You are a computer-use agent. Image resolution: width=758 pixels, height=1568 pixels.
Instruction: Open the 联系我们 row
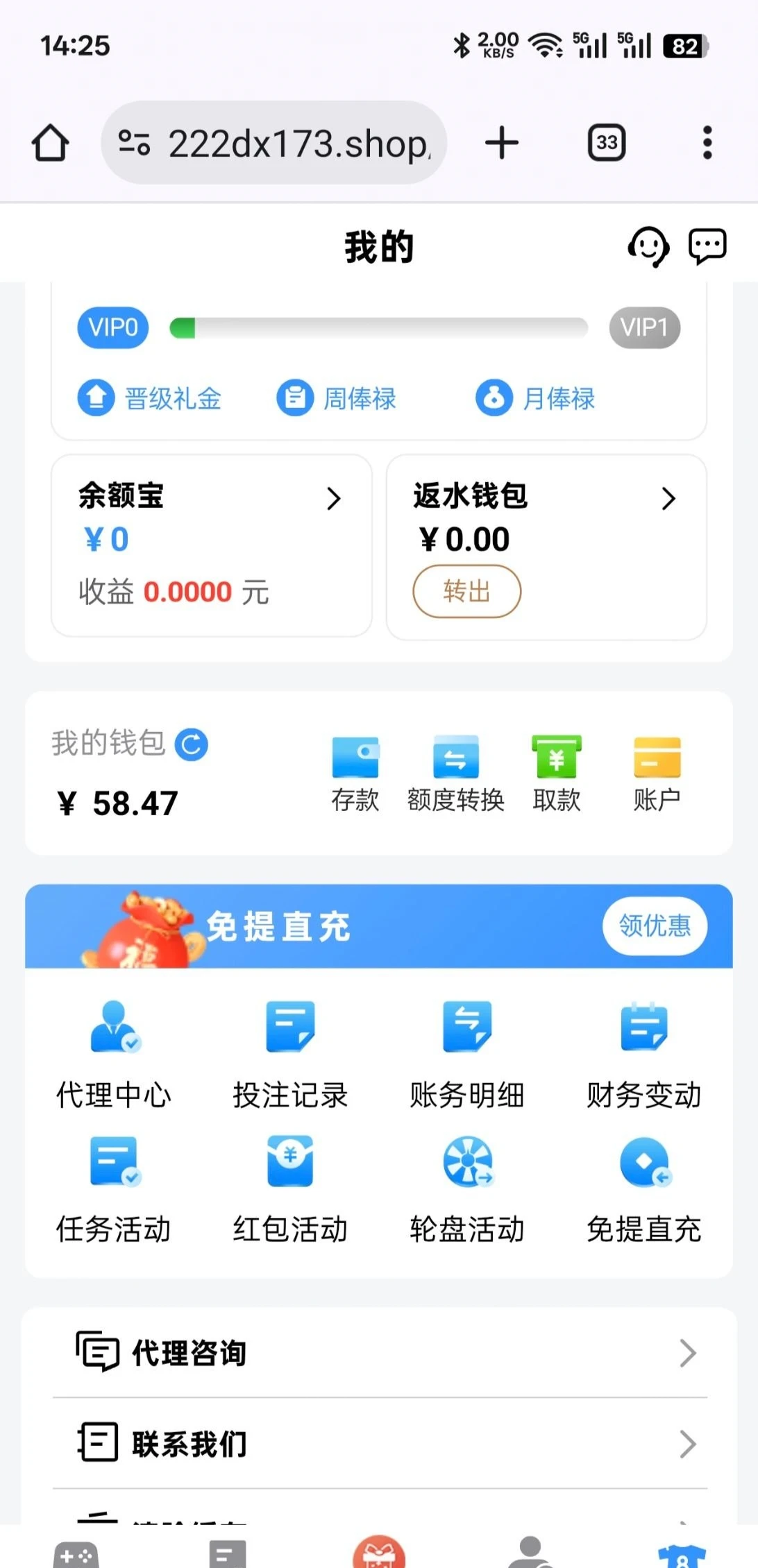[379, 1444]
